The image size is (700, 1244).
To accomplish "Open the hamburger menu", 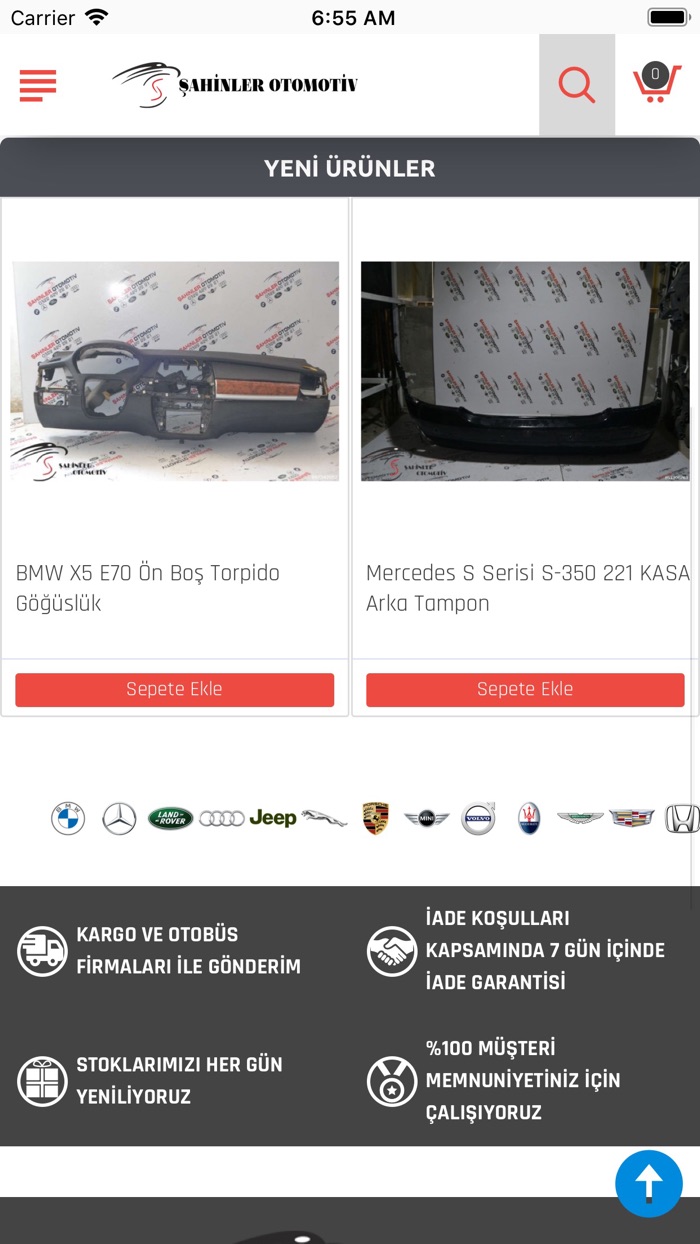I will coord(38,85).
